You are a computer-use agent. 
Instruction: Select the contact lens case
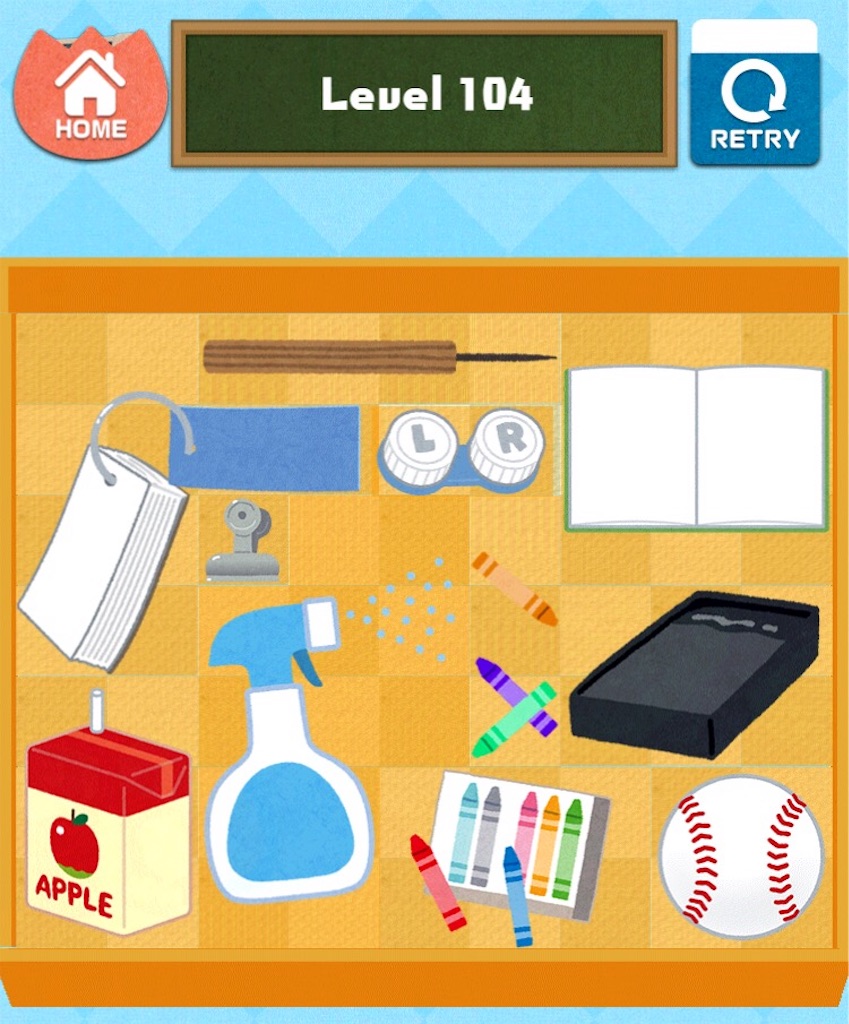pos(463,450)
